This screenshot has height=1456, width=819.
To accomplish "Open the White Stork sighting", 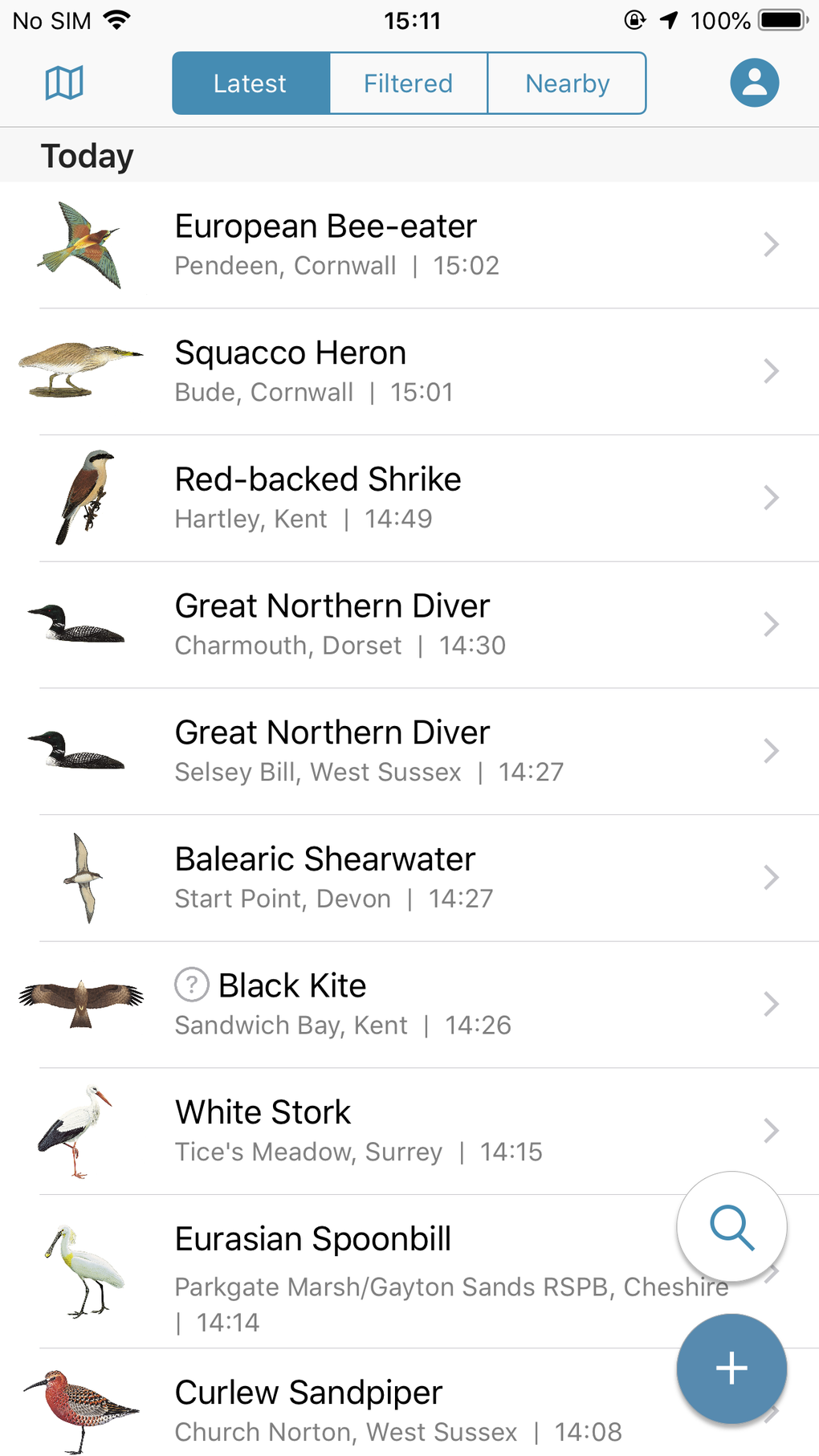I will pyautogui.click(x=409, y=1132).
